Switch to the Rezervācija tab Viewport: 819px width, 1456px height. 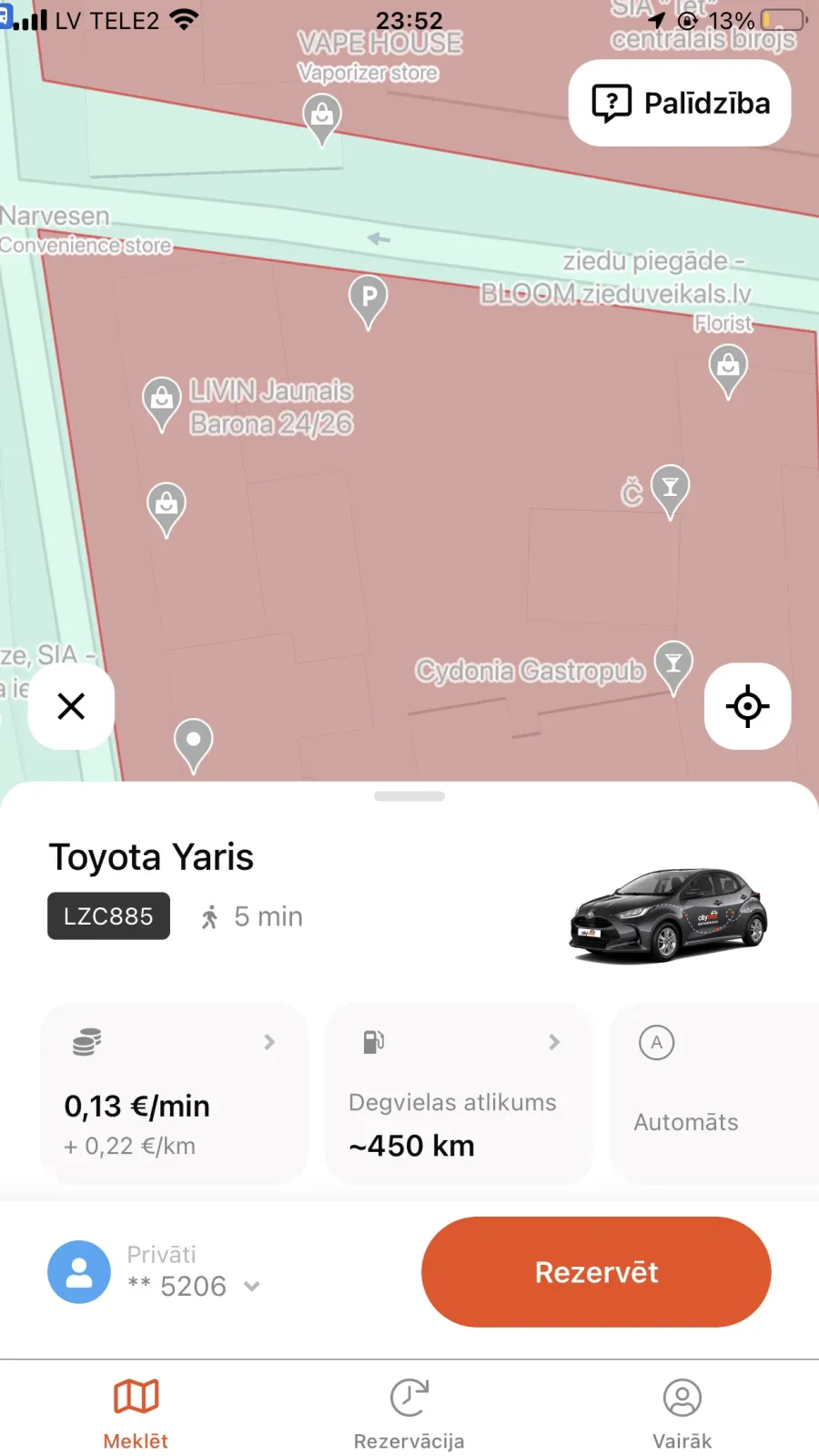coord(409,1413)
